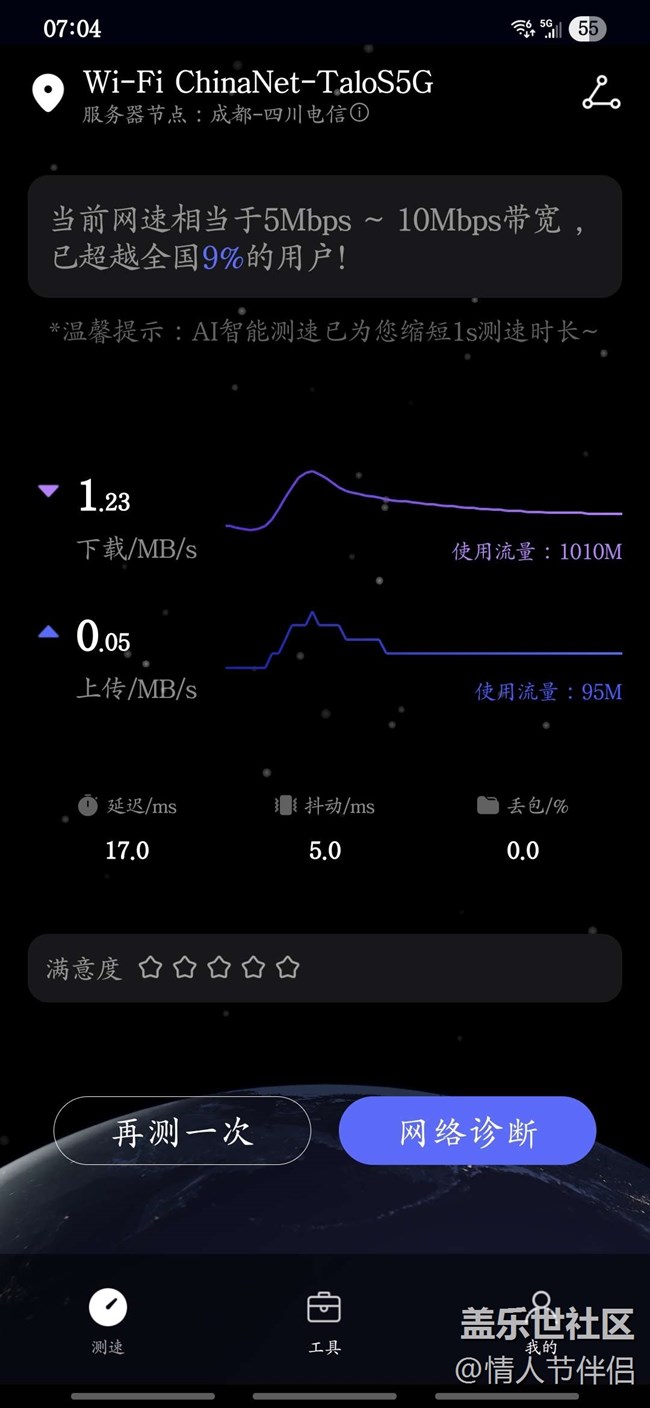Rate 满意度 with the fifth star
Image resolution: width=650 pixels, height=1408 pixels.
tap(288, 967)
